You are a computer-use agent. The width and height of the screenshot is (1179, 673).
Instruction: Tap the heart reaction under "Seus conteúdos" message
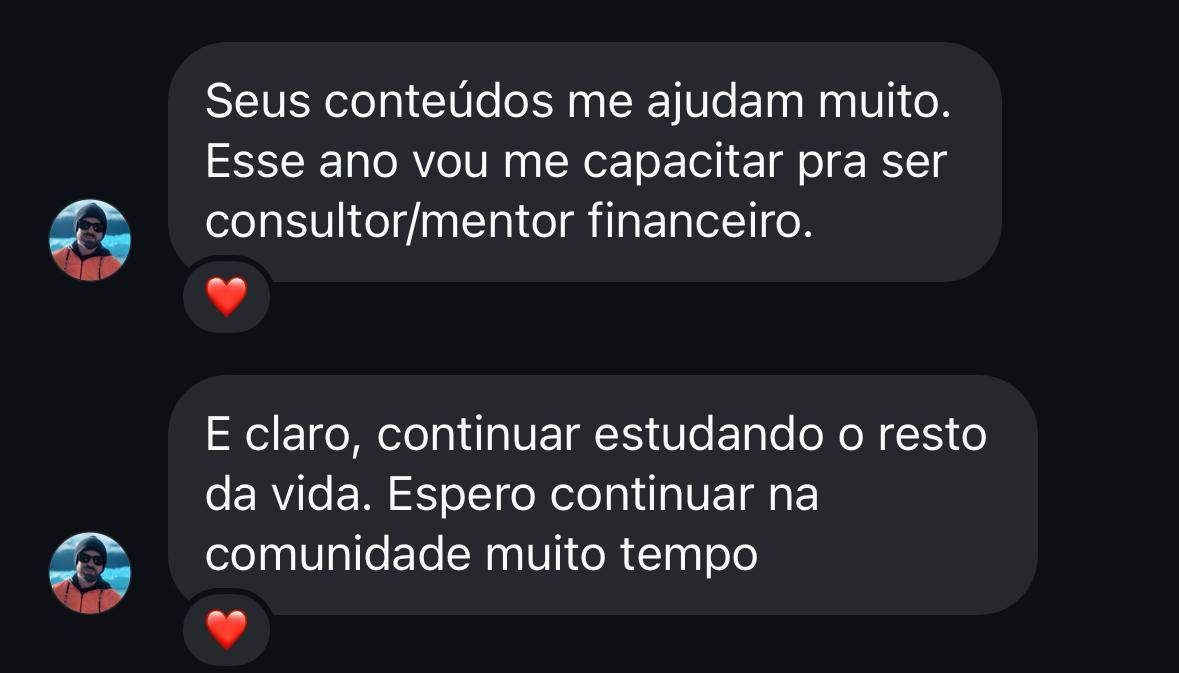[x=226, y=297]
